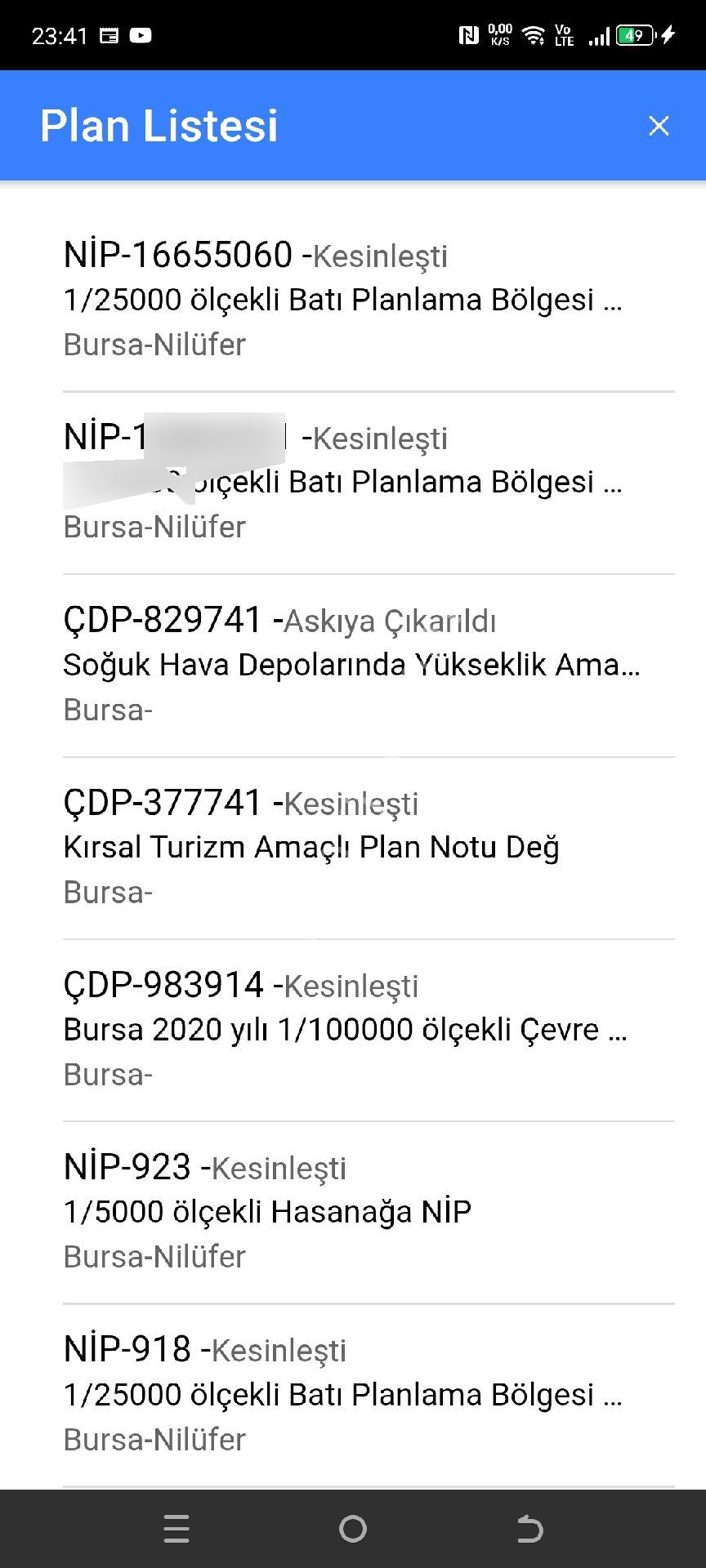
Task: Tap the recent apps button in navigation bar
Action: tap(176, 1529)
